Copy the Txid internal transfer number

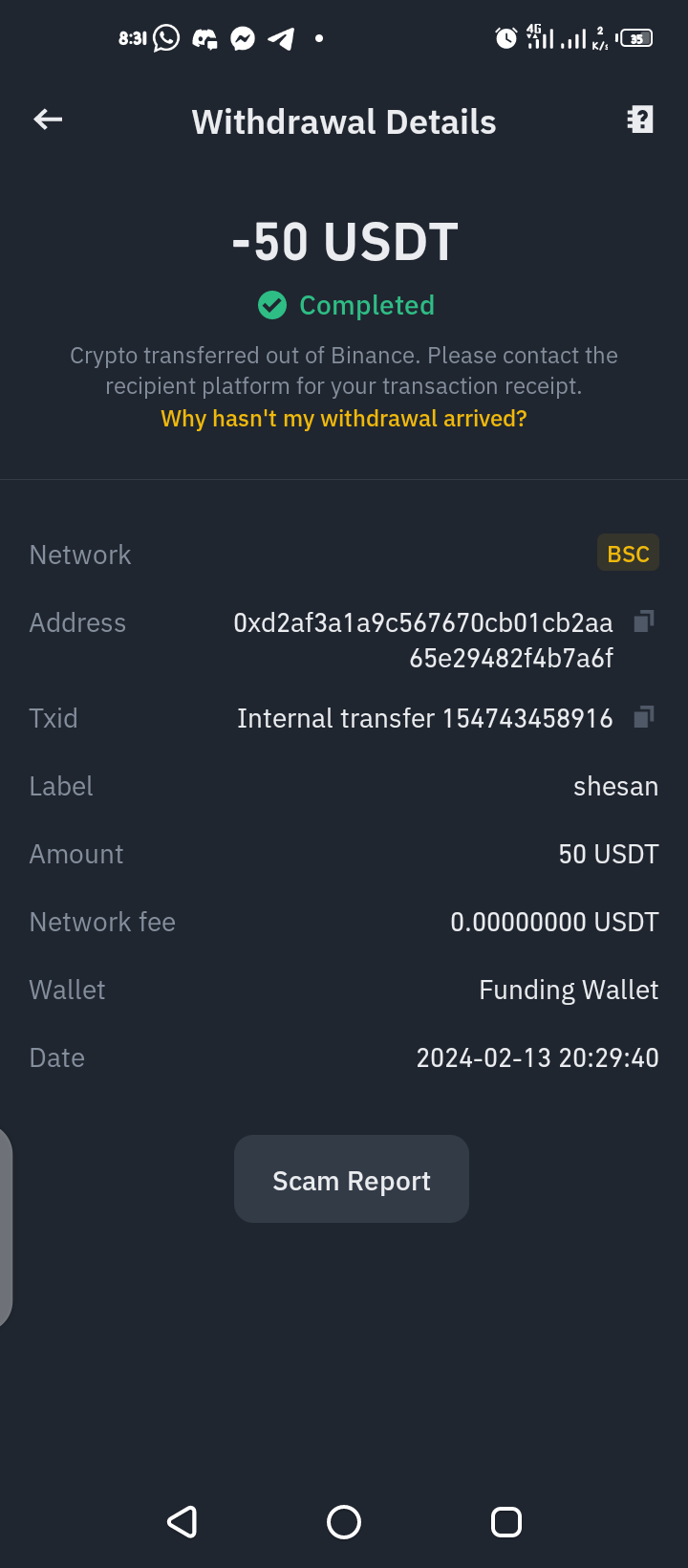644,717
